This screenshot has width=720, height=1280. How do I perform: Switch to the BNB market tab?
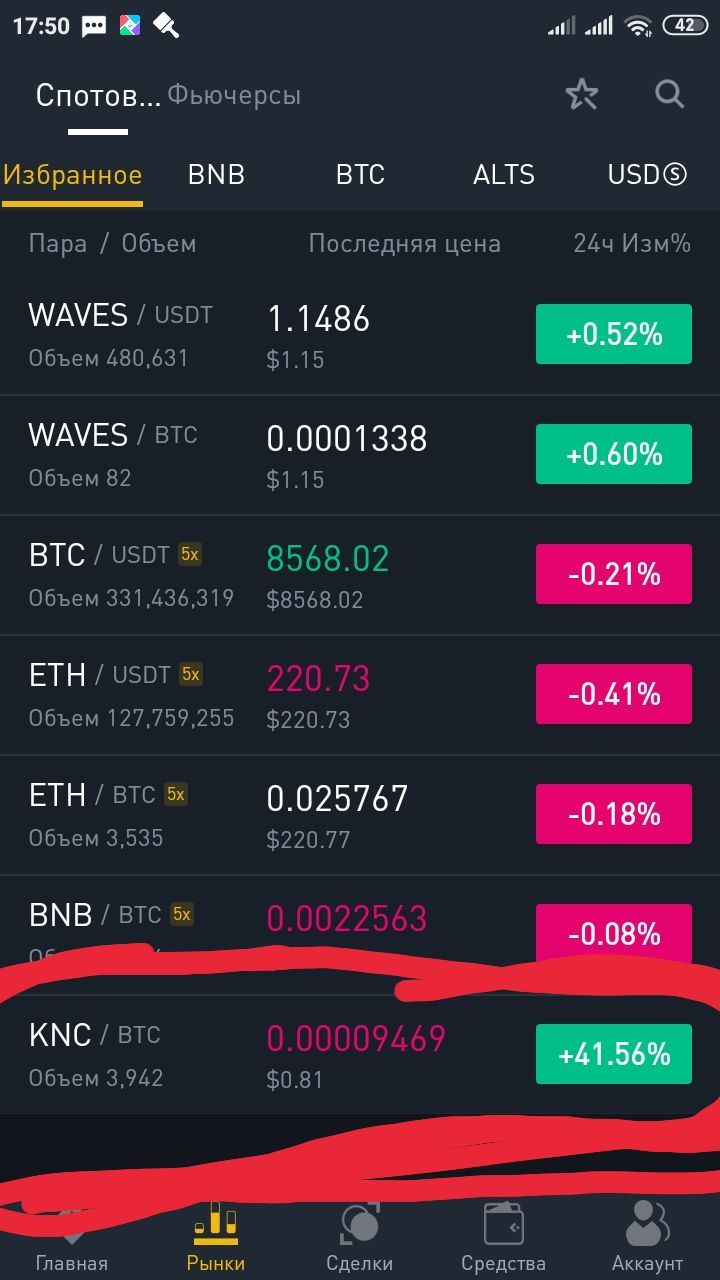(216, 174)
